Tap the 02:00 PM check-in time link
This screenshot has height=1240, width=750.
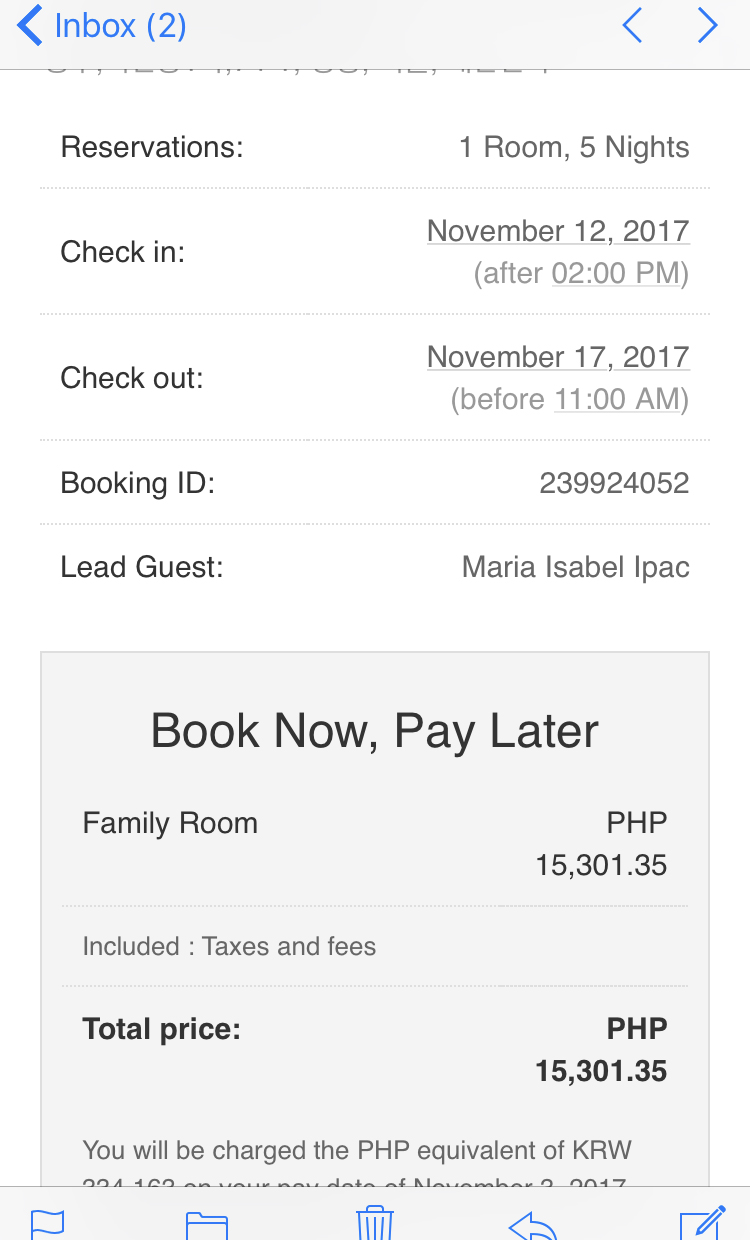(616, 273)
